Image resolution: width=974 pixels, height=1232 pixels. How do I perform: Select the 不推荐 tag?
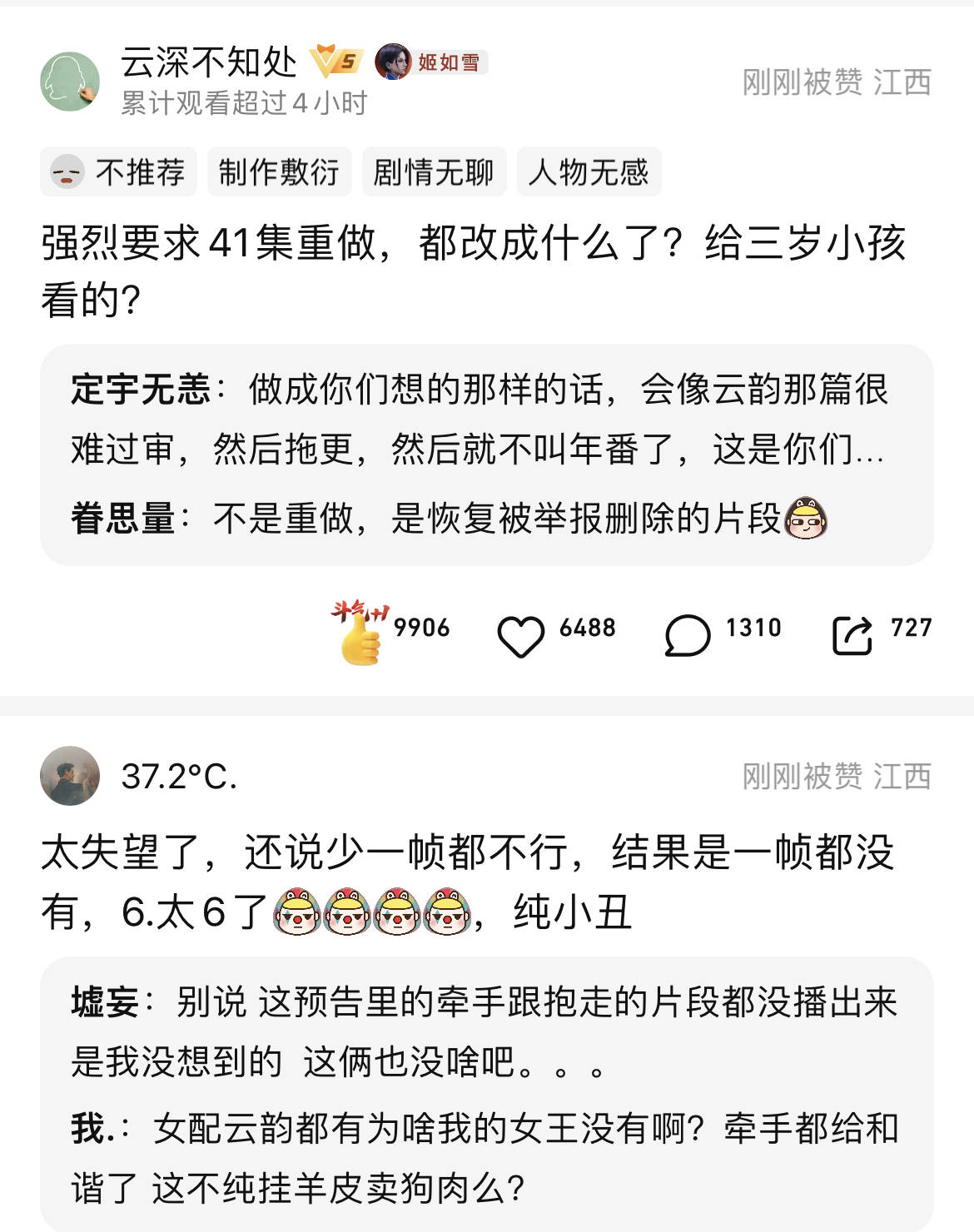[x=118, y=172]
